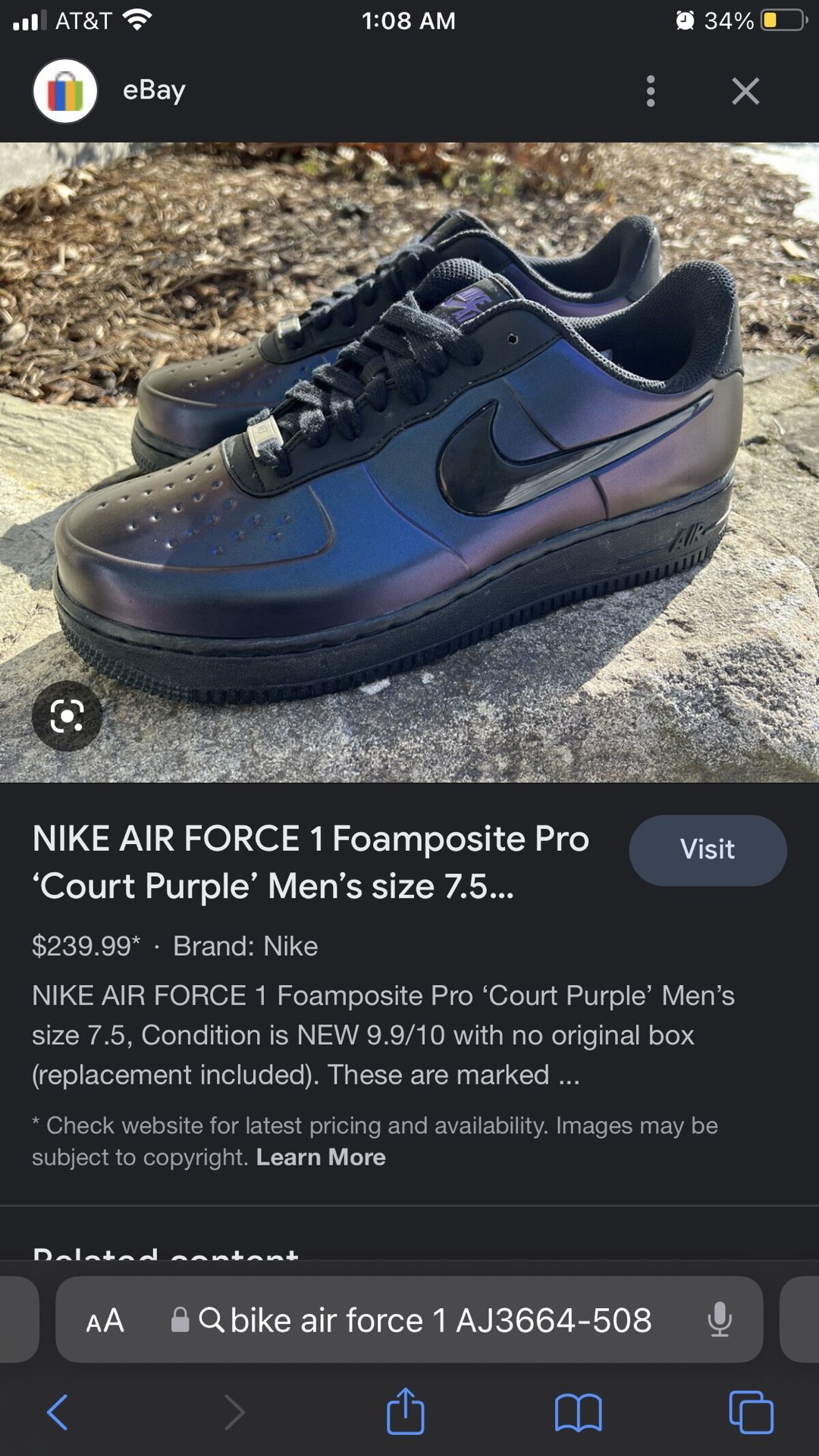The height and width of the screenshot is (1456, 819).
Task: Start voice search with the microphone
Action: click(719, 1320)
